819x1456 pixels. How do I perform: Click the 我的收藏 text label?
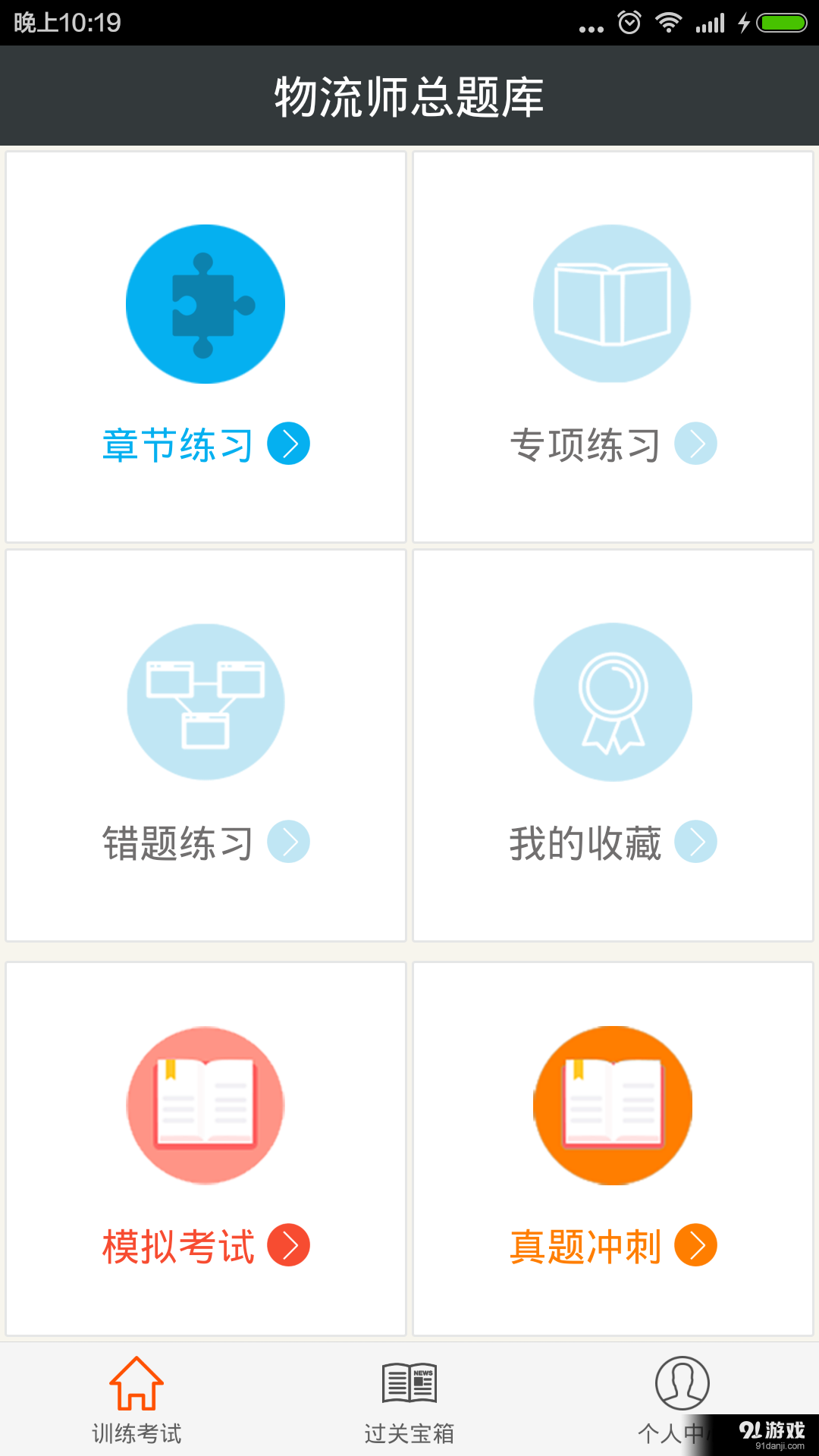click(x=586, y=840)
